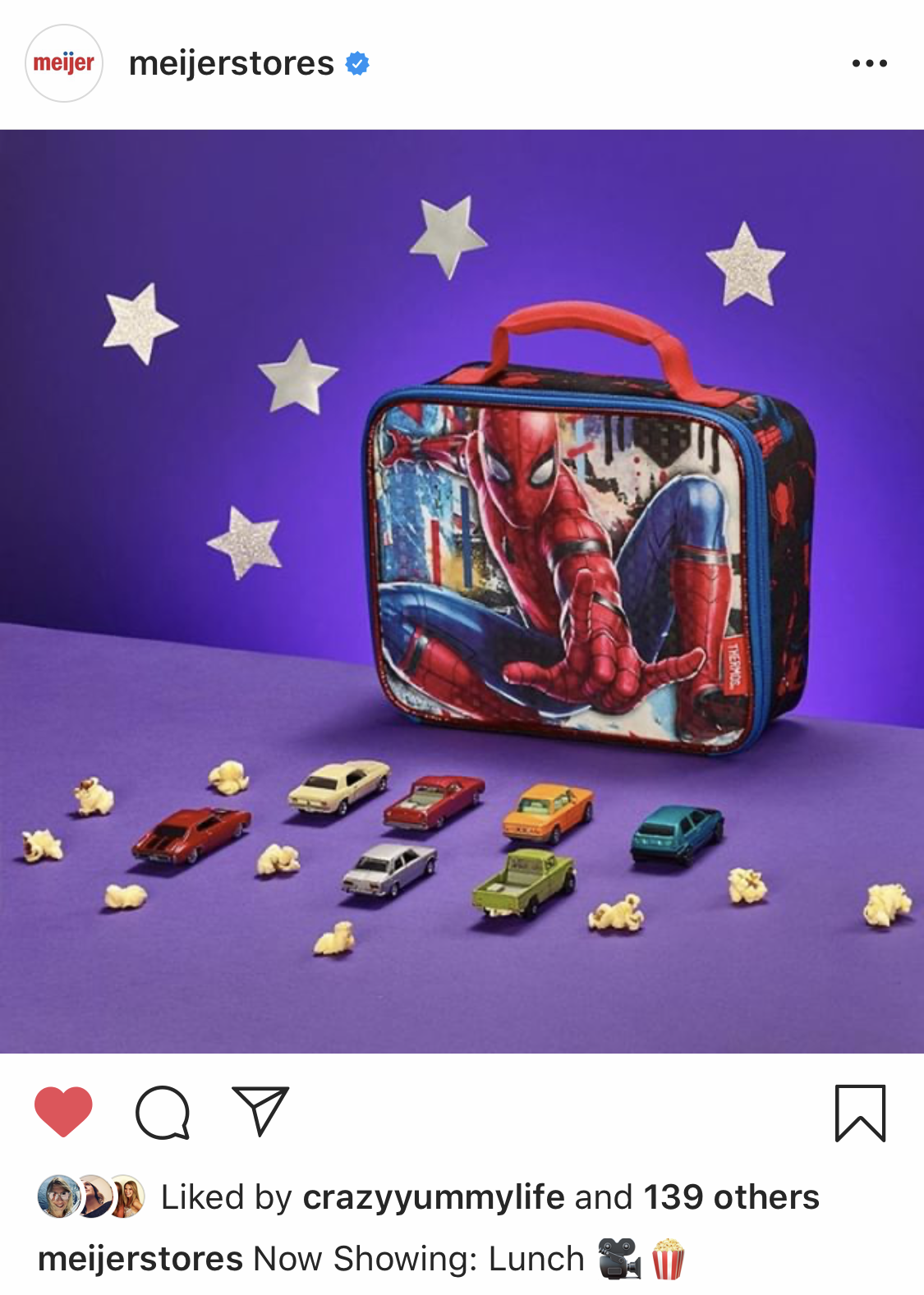
Task: Open comments via the speech bubble icon
Action: click(163, 1113)
